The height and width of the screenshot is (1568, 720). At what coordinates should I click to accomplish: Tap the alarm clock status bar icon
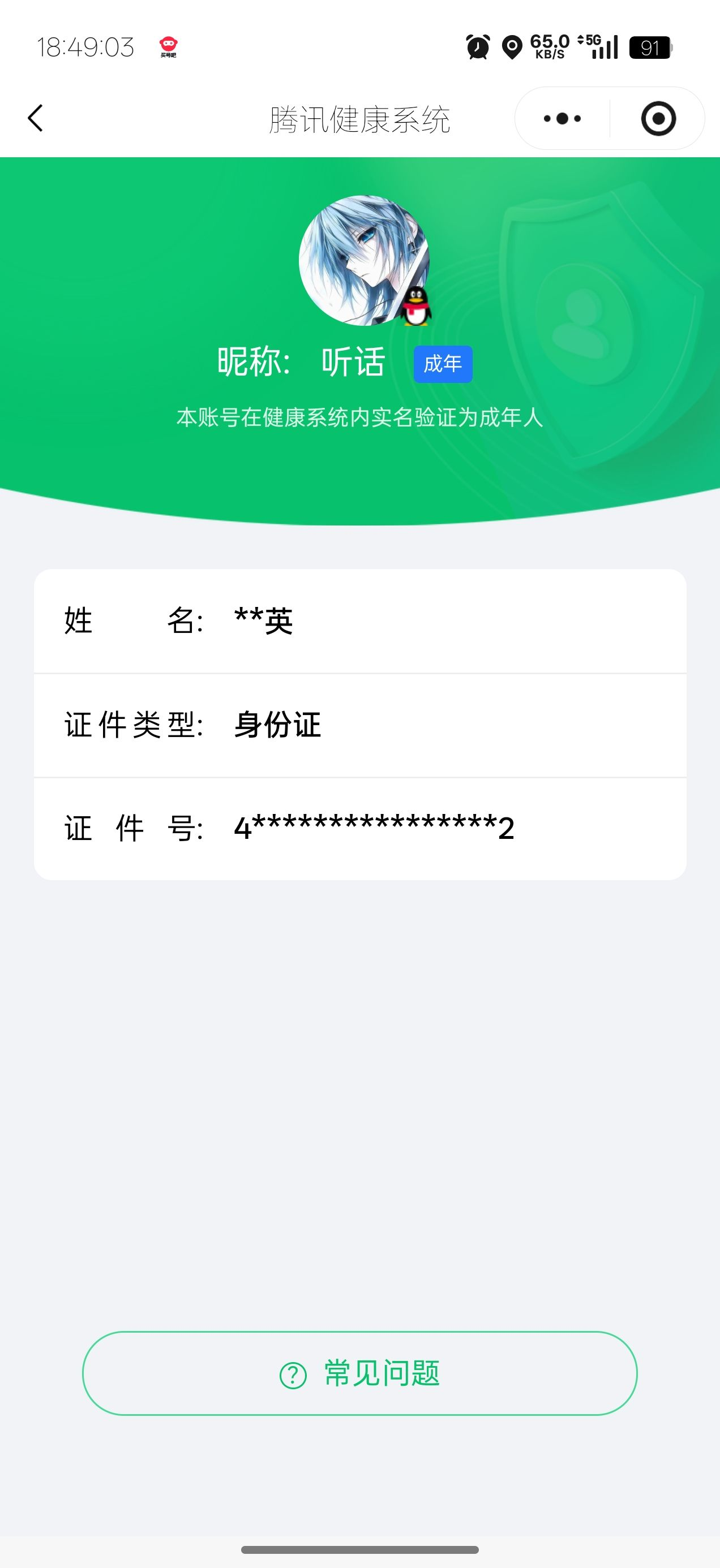[x=478, y=47]
